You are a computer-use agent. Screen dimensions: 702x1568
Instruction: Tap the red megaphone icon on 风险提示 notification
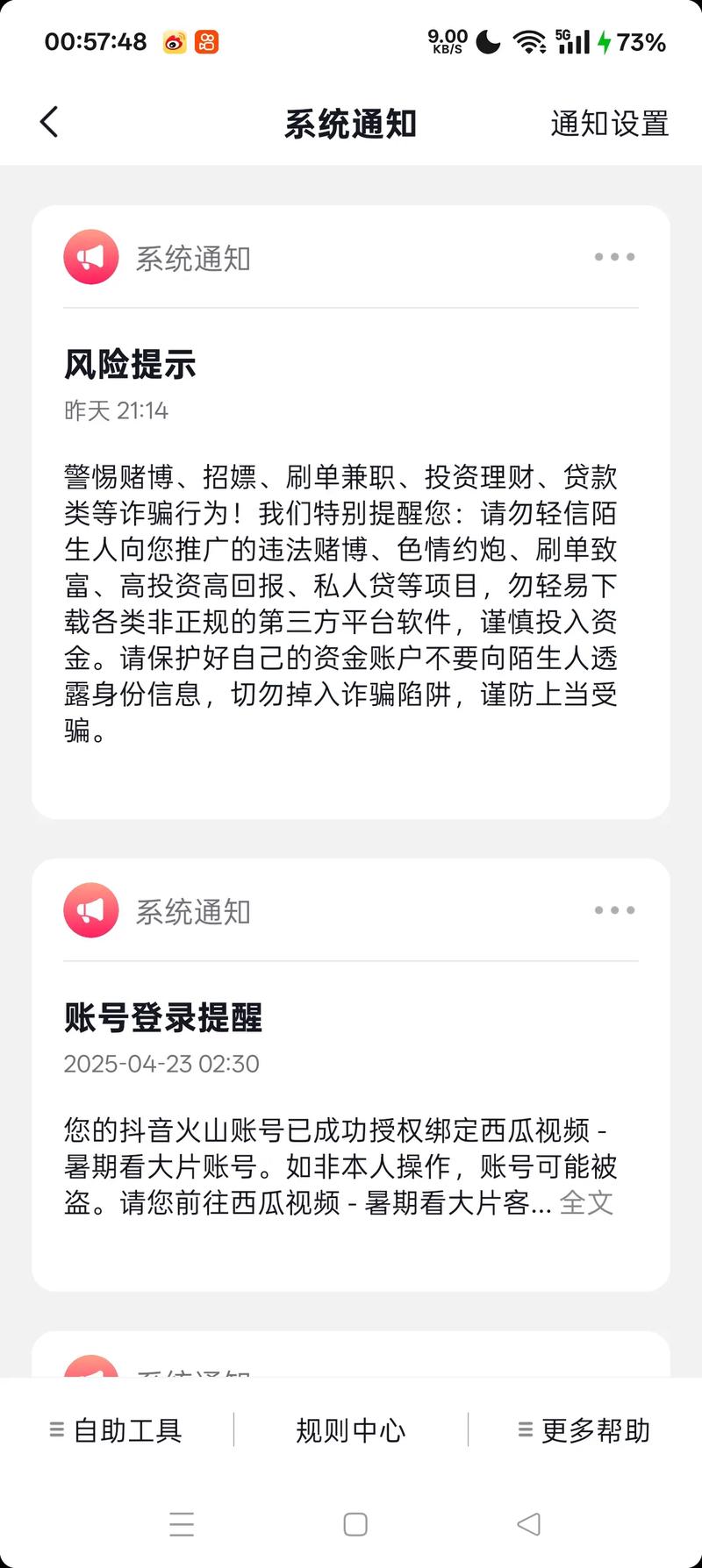pos(90,256)
